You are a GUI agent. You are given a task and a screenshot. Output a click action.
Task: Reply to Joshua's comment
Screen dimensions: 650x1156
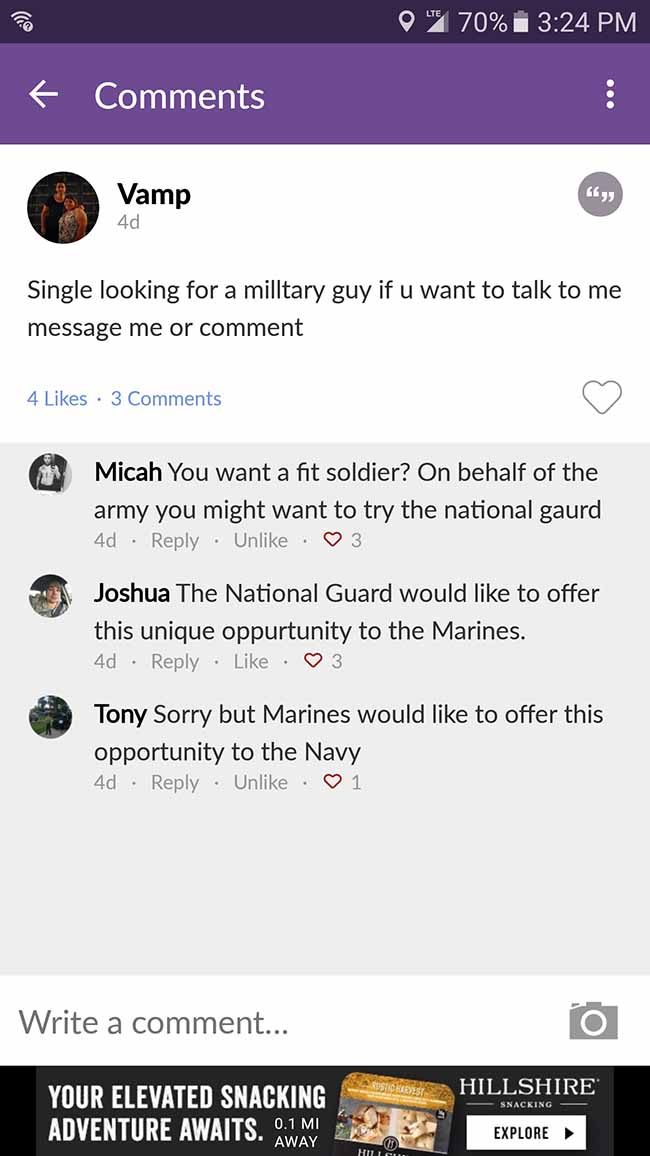(x=175, y=661)
